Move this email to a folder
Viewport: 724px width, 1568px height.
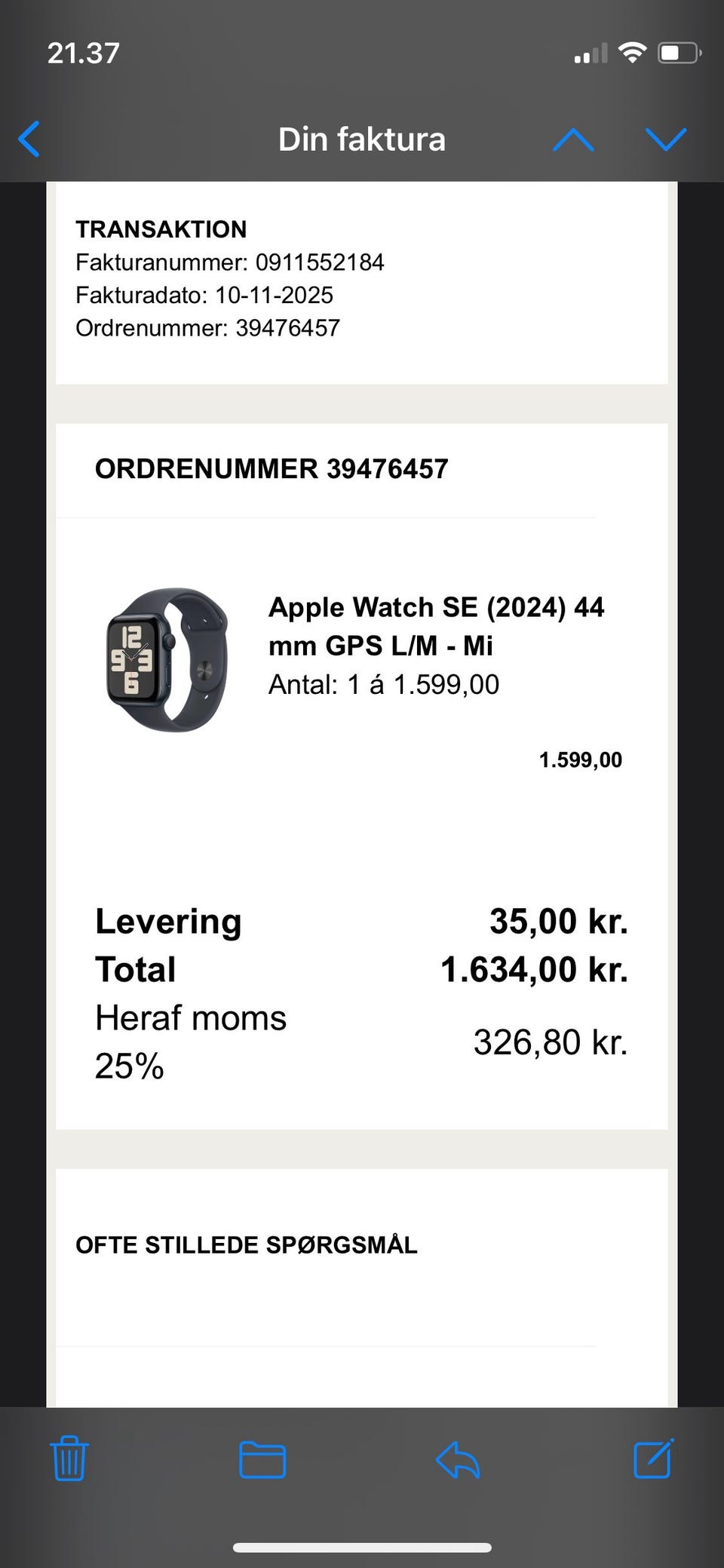(262, 1459)
